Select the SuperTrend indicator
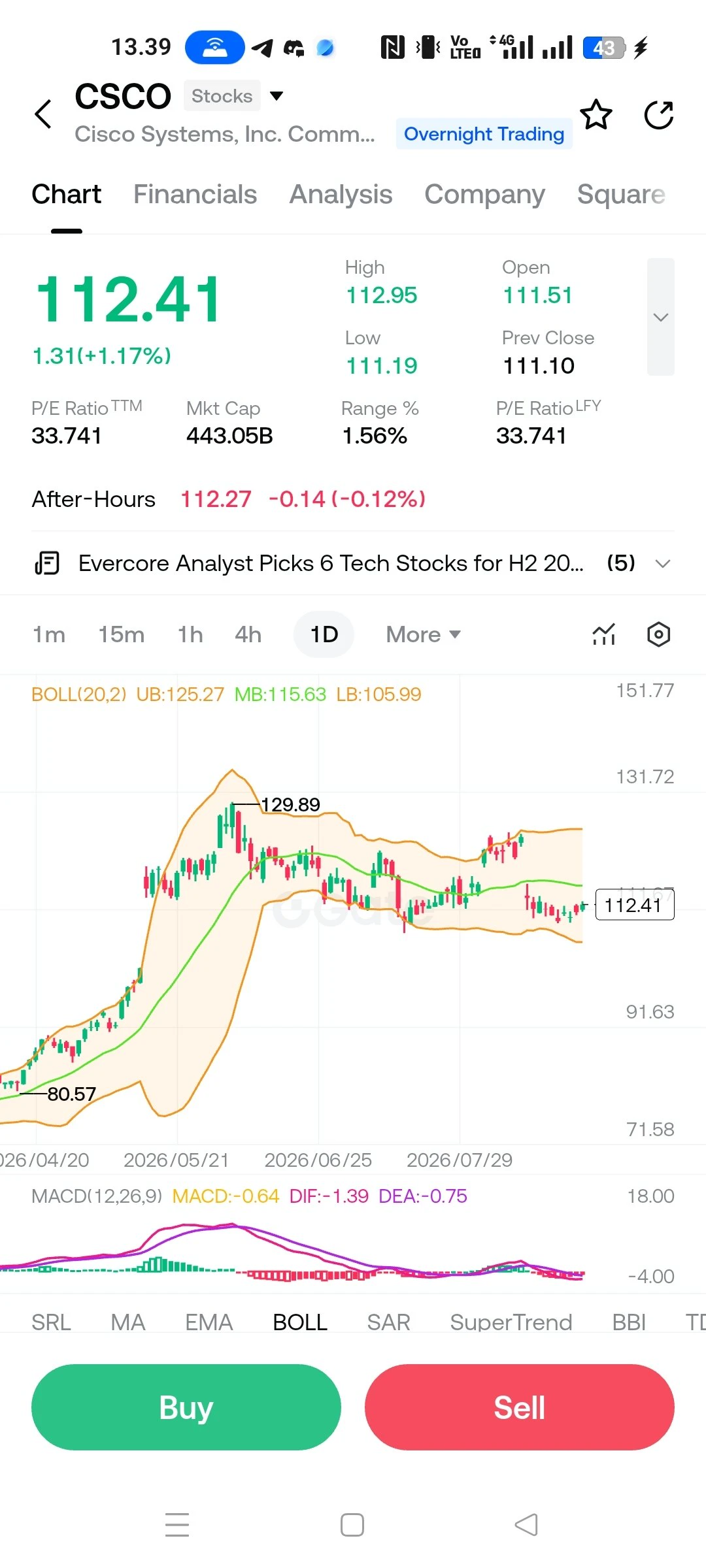The width and height of the screenshot is (706, 1568). click(511, 1322)
